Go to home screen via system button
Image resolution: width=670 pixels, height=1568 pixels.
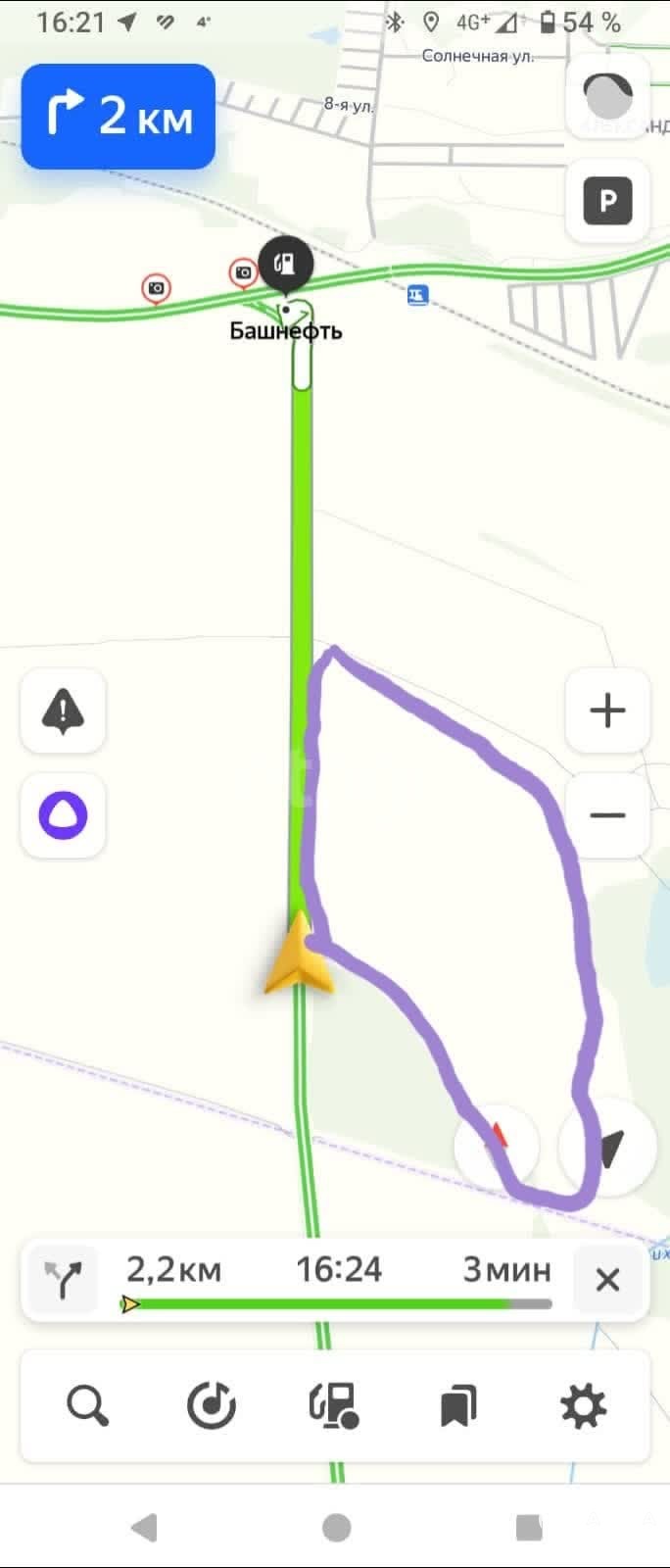tap(336, 1527)
